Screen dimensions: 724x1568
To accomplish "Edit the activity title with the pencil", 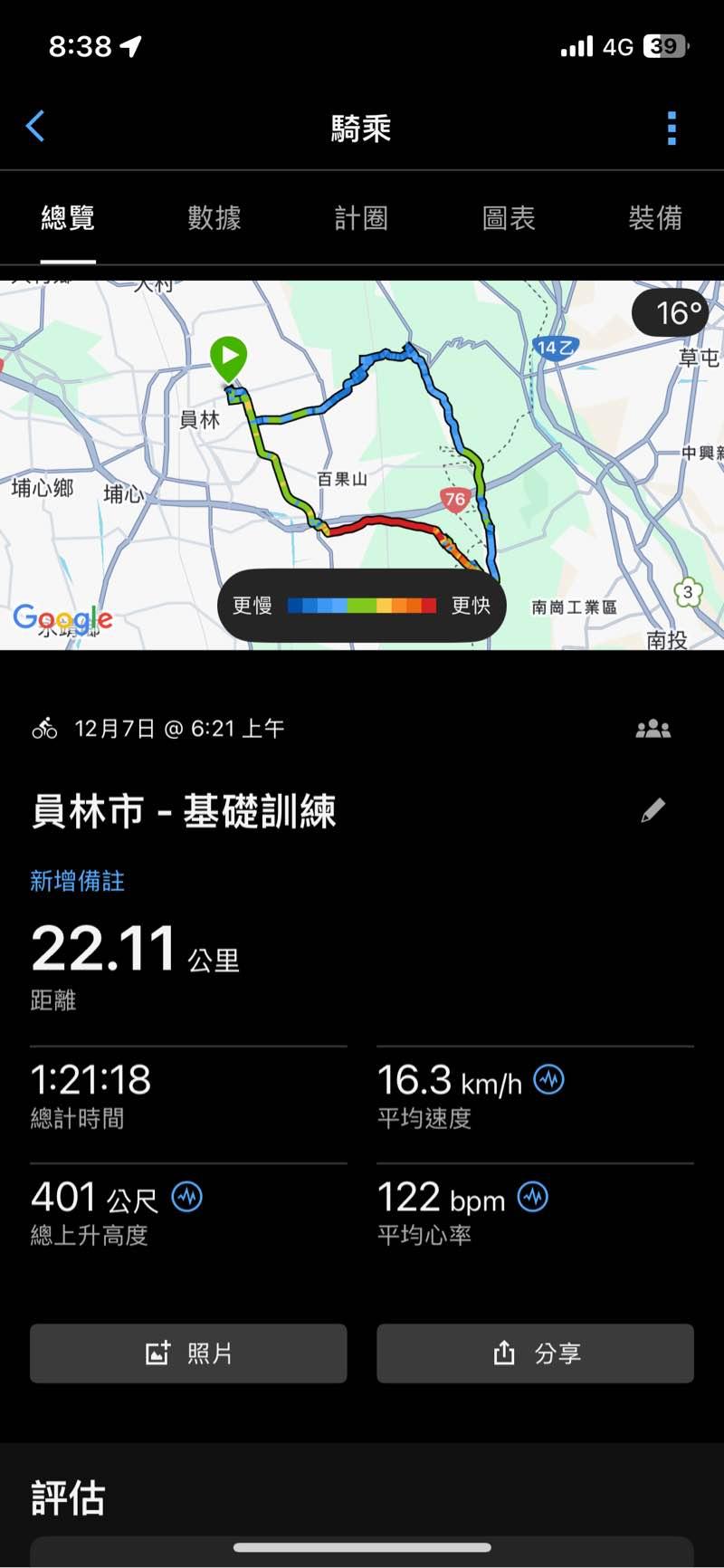I will pos(653,810).
